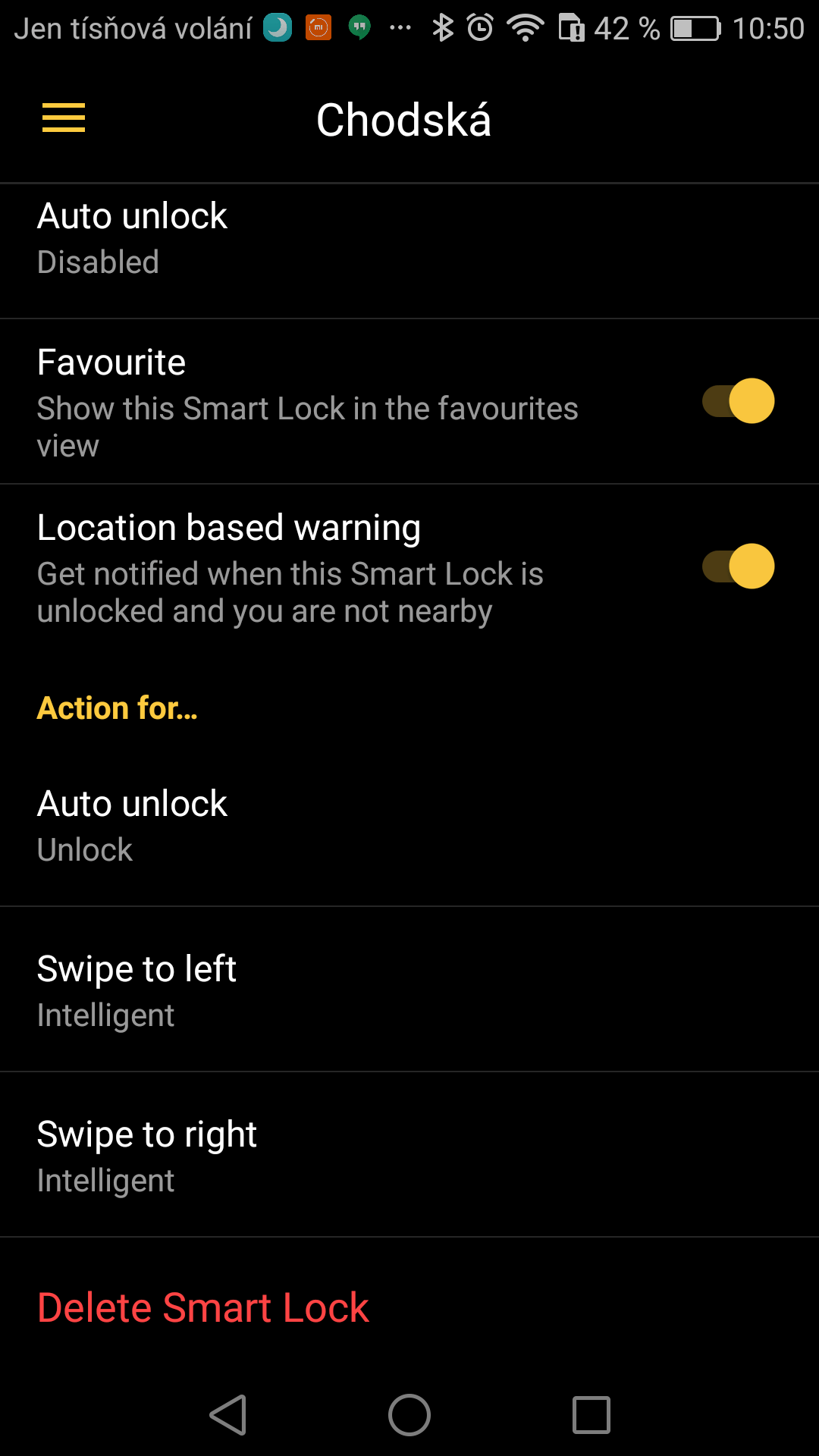819x1456 pixels.
Task: Open the hamburger drawer menu
Action: 64,118
